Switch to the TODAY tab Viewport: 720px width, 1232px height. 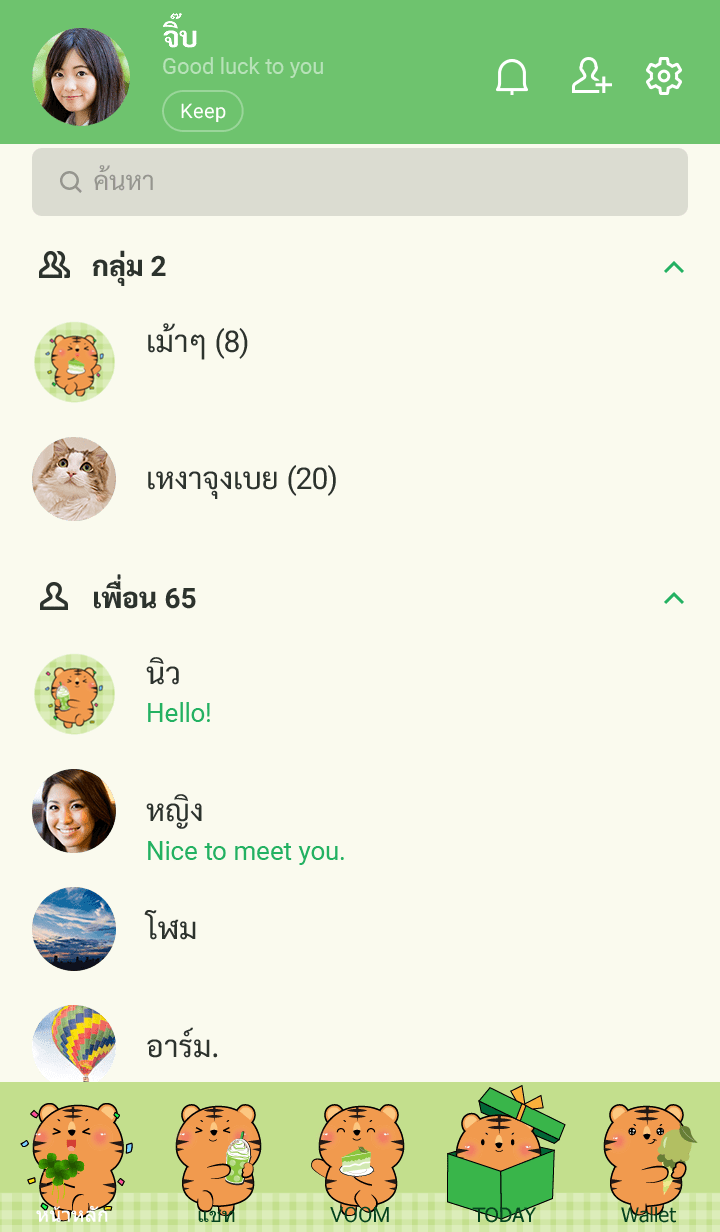[504, 1157]
